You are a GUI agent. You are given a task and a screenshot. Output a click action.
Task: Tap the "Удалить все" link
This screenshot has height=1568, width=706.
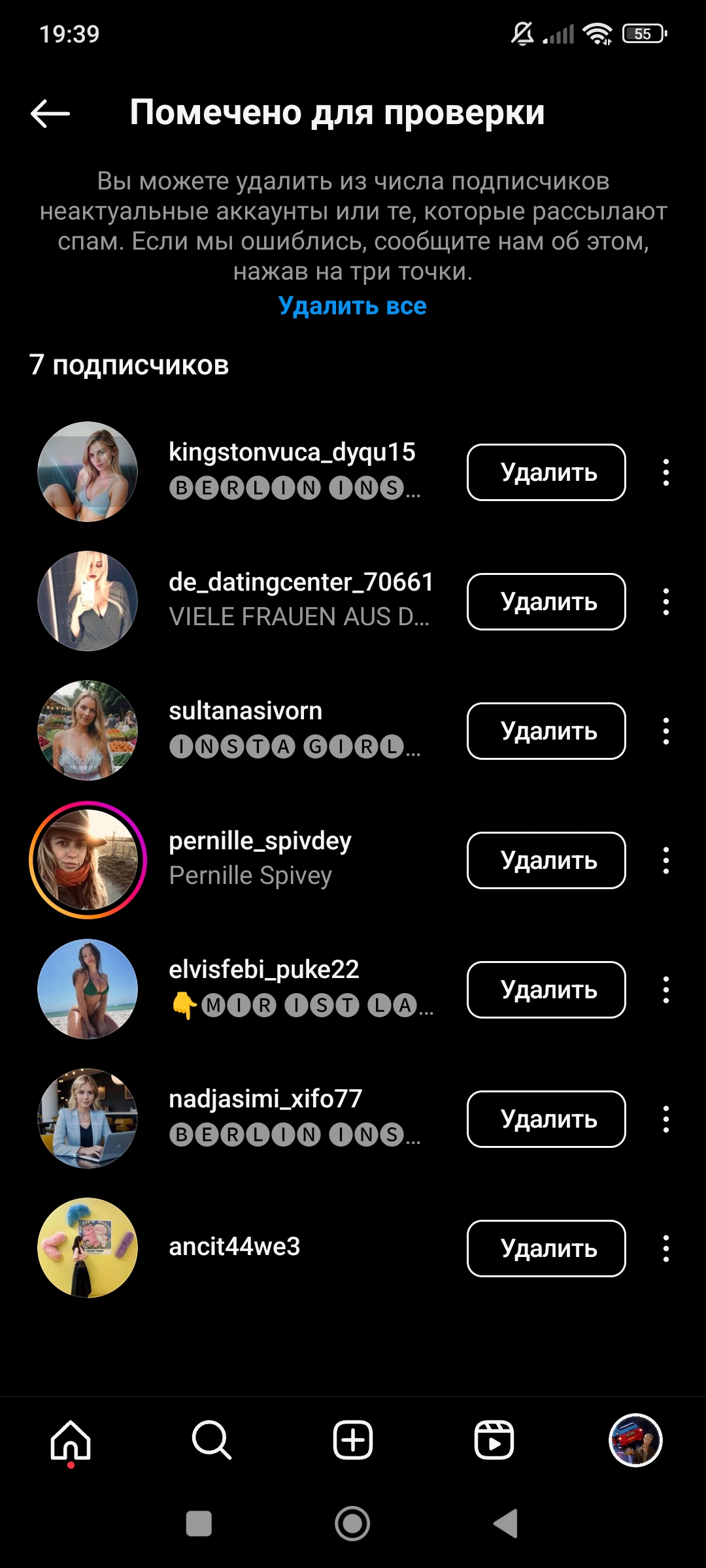352,306
